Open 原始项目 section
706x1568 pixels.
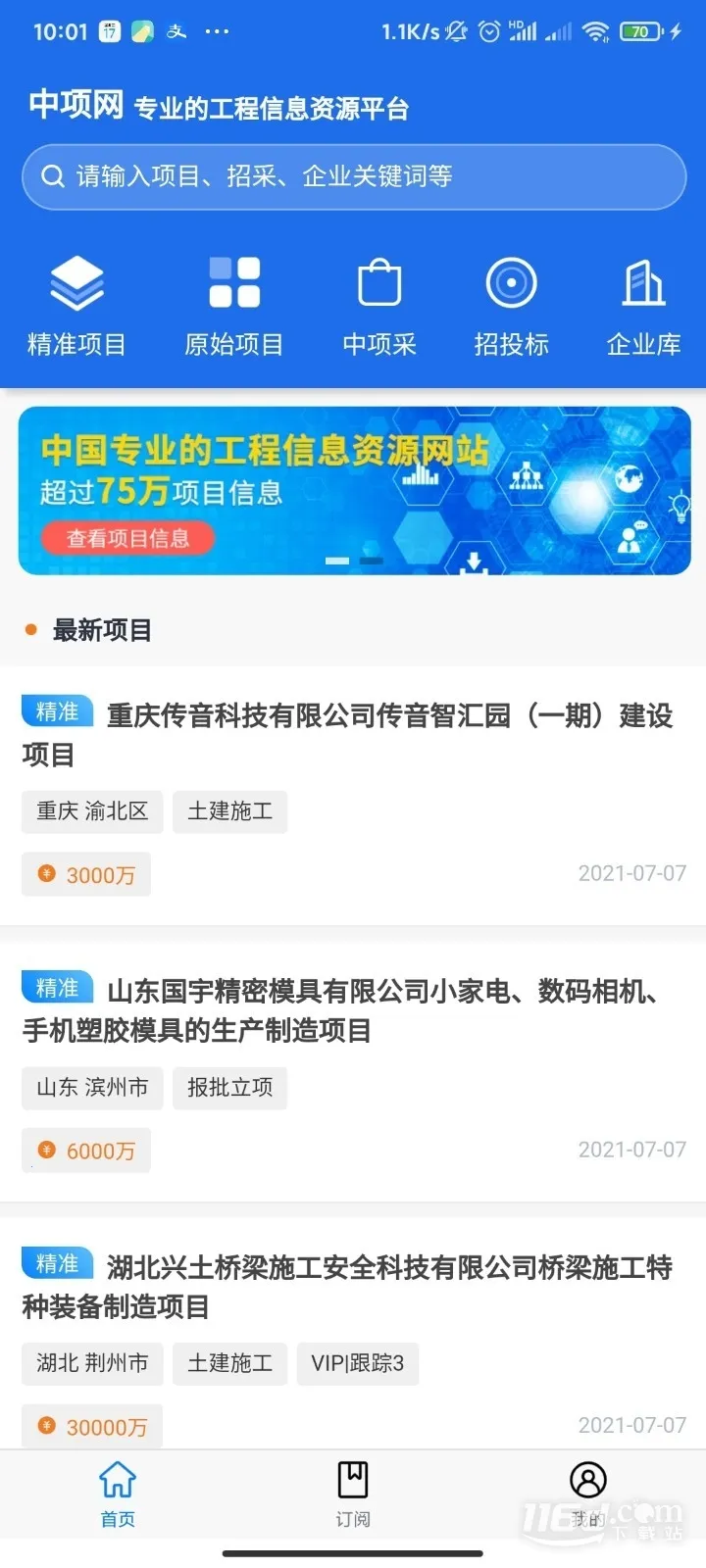pyautogui.click(x=234, y=305)
